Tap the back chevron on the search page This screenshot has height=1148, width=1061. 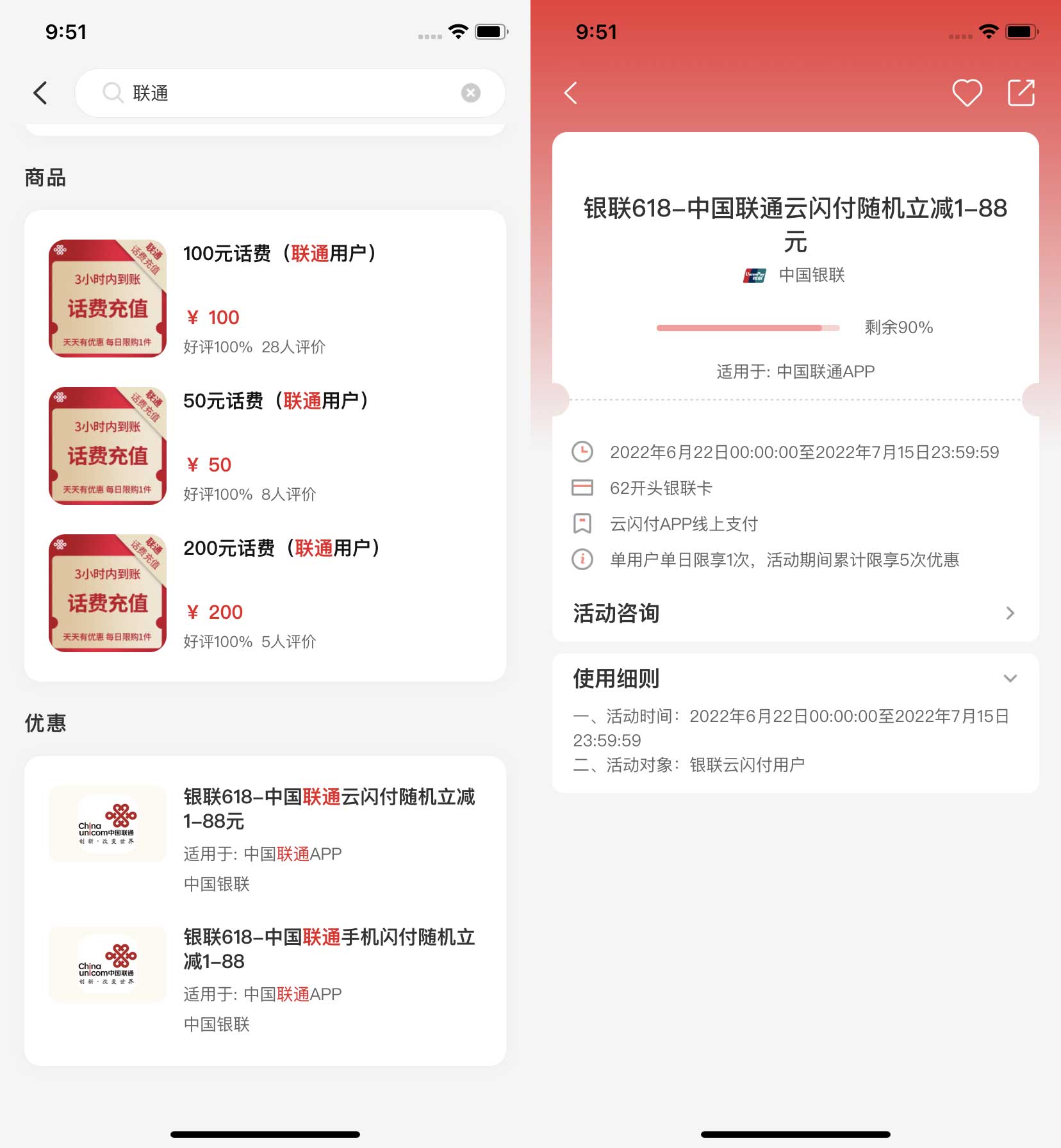(x=40, y=93)
